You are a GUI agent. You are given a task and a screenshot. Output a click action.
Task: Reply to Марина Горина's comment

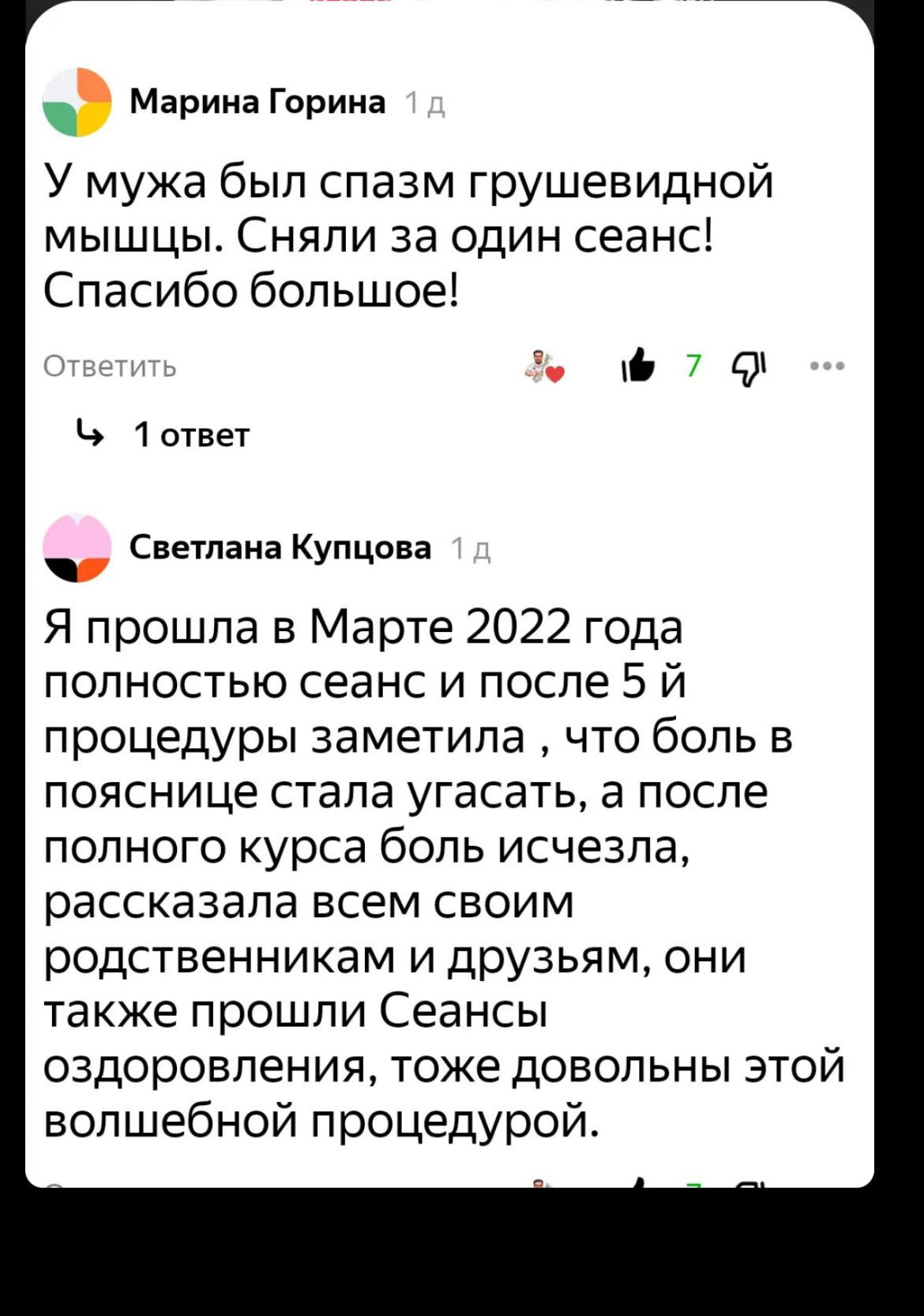click(x=110, y=367)
